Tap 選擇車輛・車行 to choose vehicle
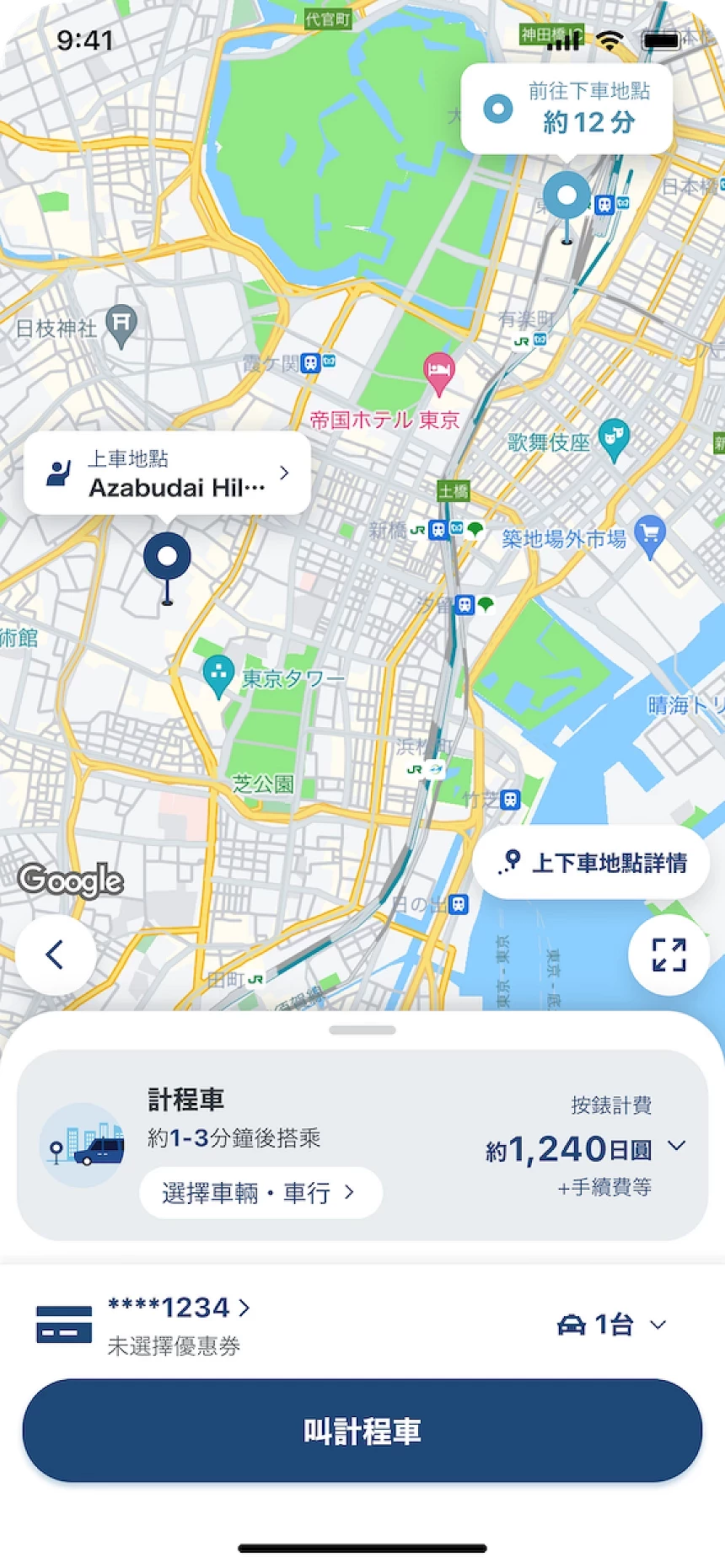The image size is (725, 1568). click(x=260, y=1192)
